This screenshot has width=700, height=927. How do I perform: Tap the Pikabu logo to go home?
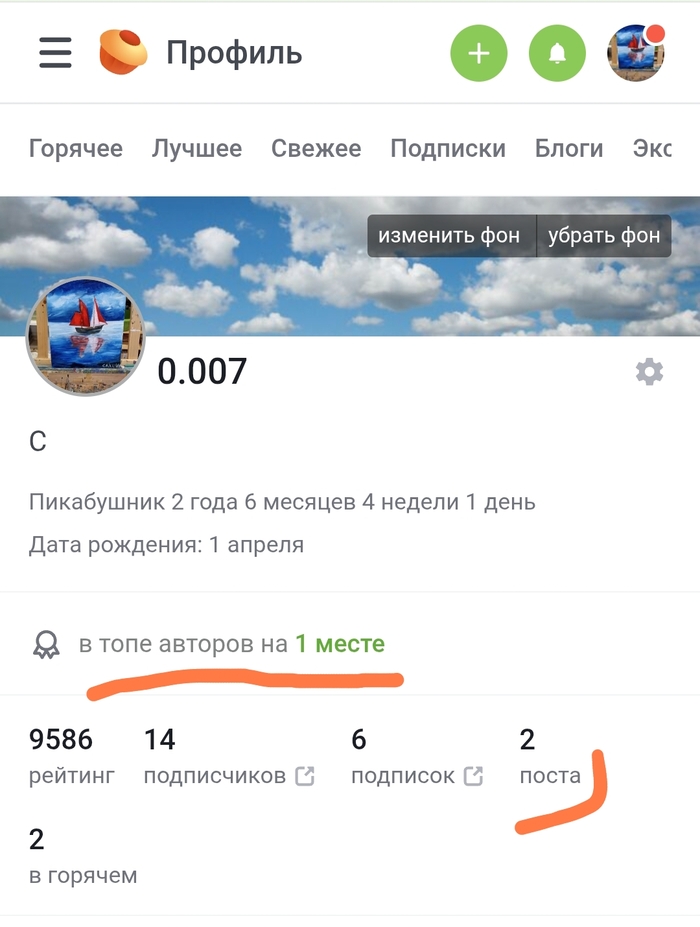pos(123,53)
